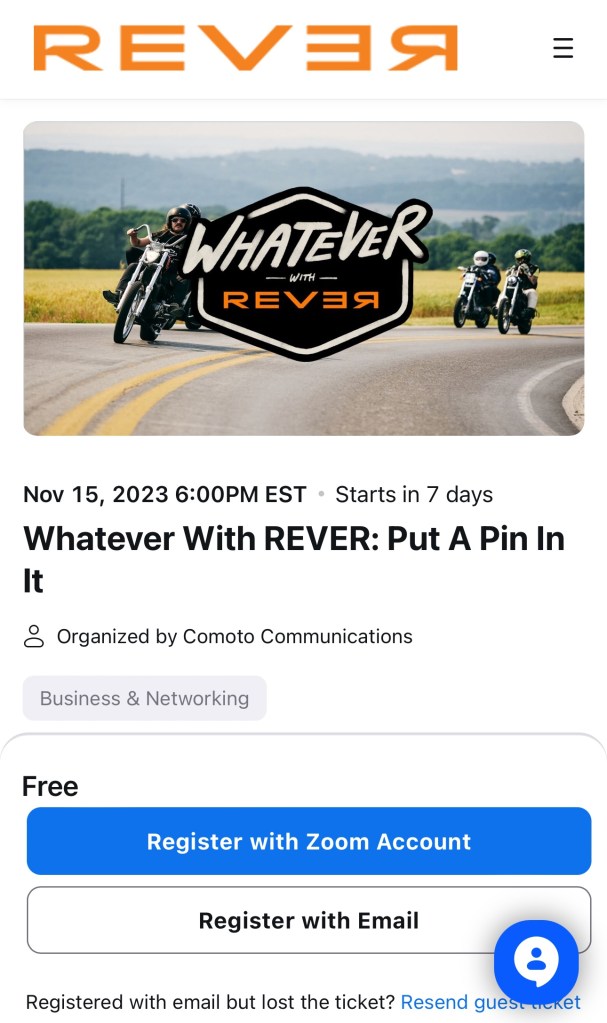The height and width of the screenshot is (1023, 607).
Task: Select the Business & Networking chip
Action: pos(144,698)
